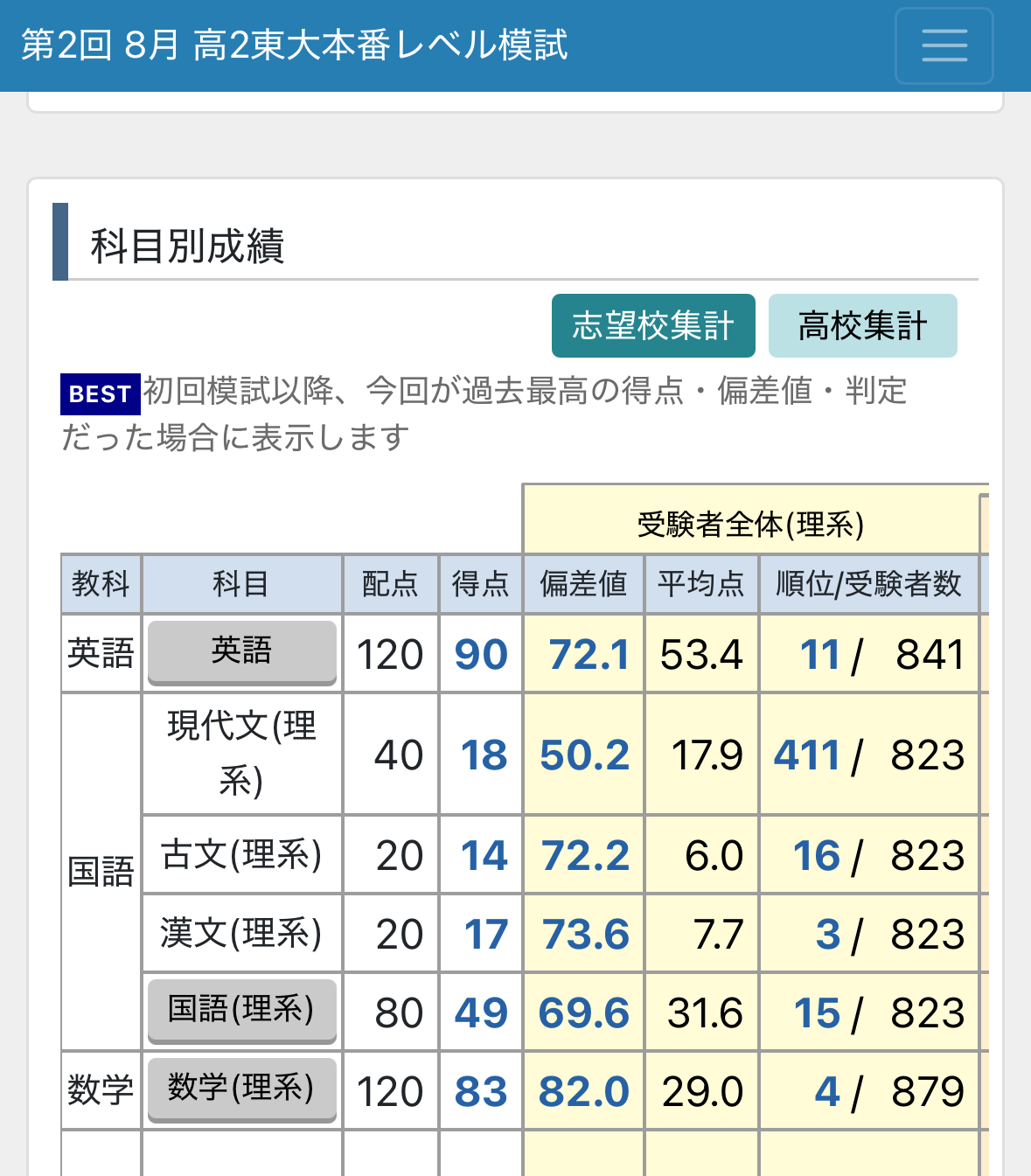Viewport: 1031px width, 1176px height.
Task: Open the 英語 subject button
Action: click(241, 651)
